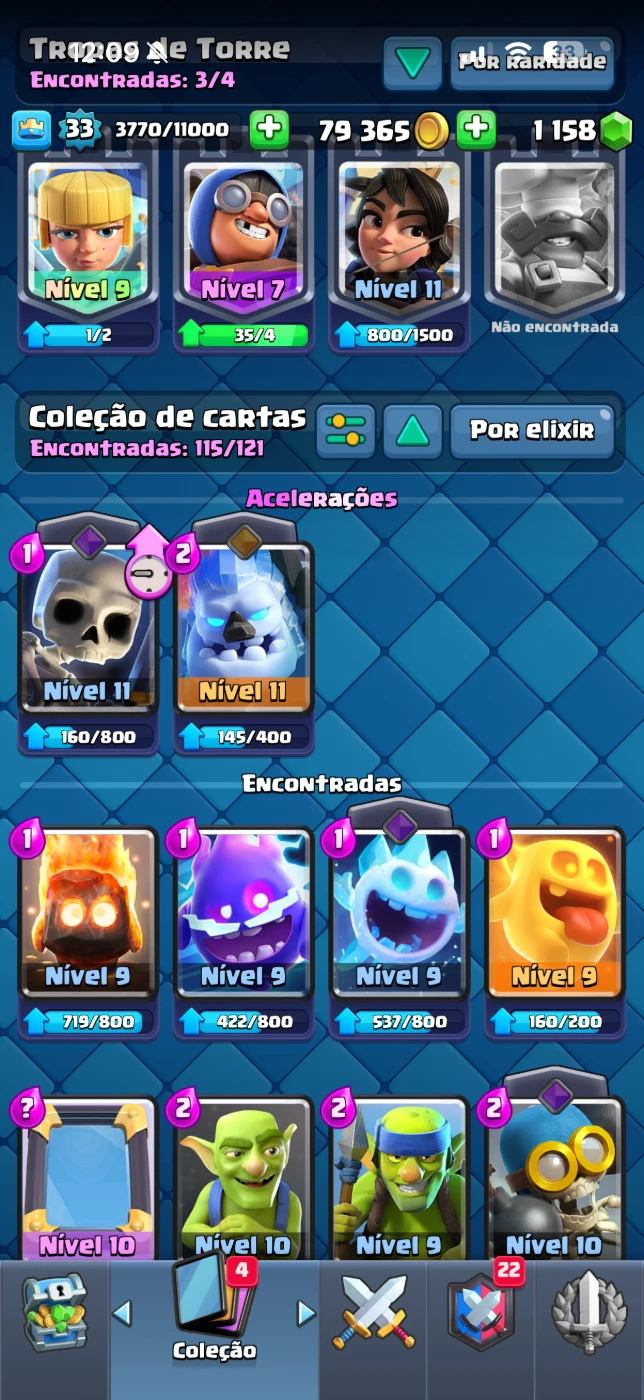Image resolution: width=644 pixels, height=1400 pixels.
Task: Open the shop tab with the treasure chest
Action: click(x=55, y=1312)
